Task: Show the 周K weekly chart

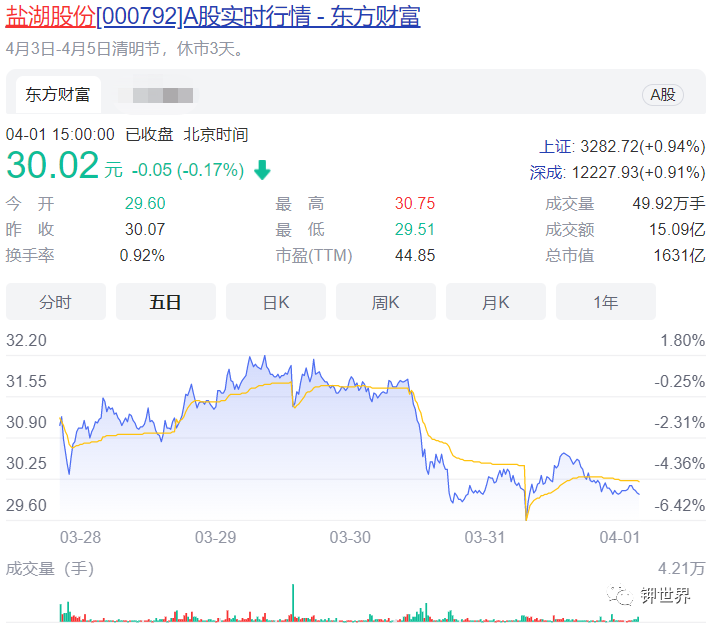Action: [386, 302]
